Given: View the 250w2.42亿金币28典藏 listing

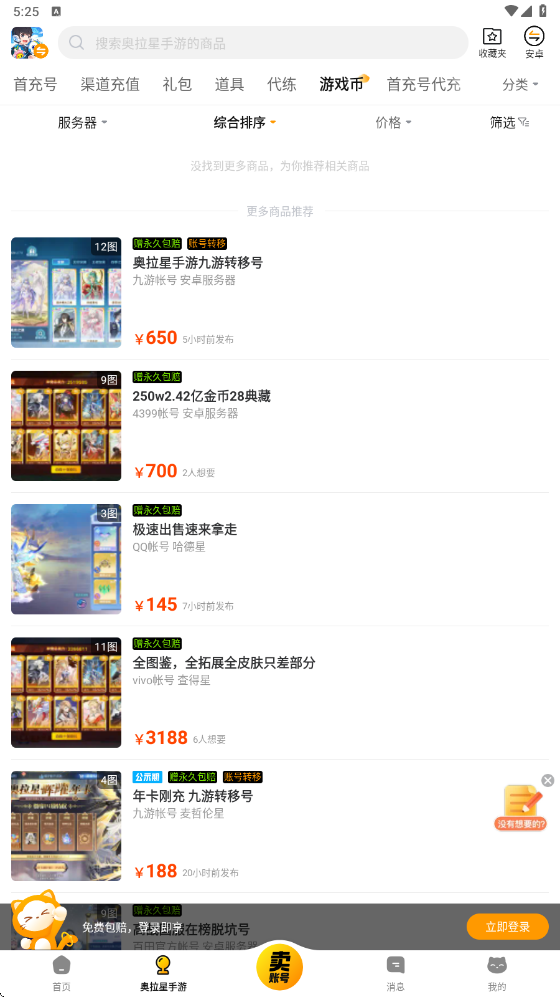Looking at the screenshot, I should 280,426.
